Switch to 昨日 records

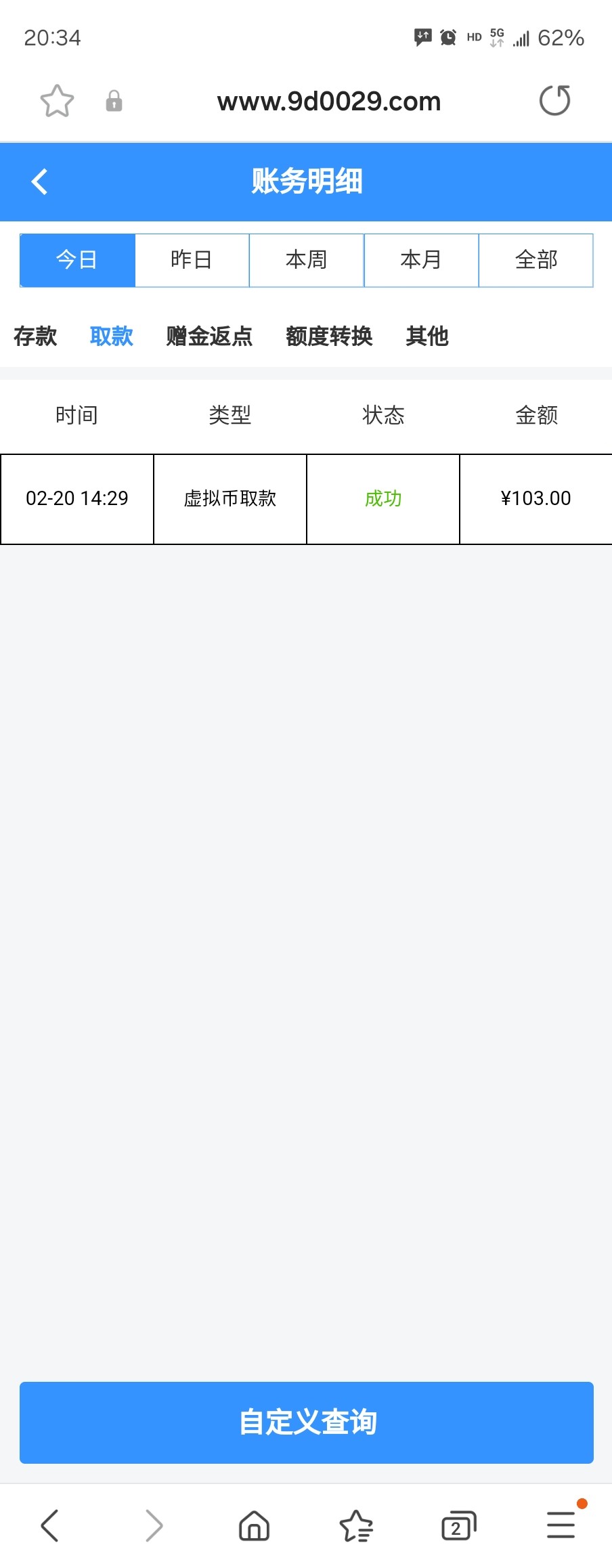pos(192,260)
